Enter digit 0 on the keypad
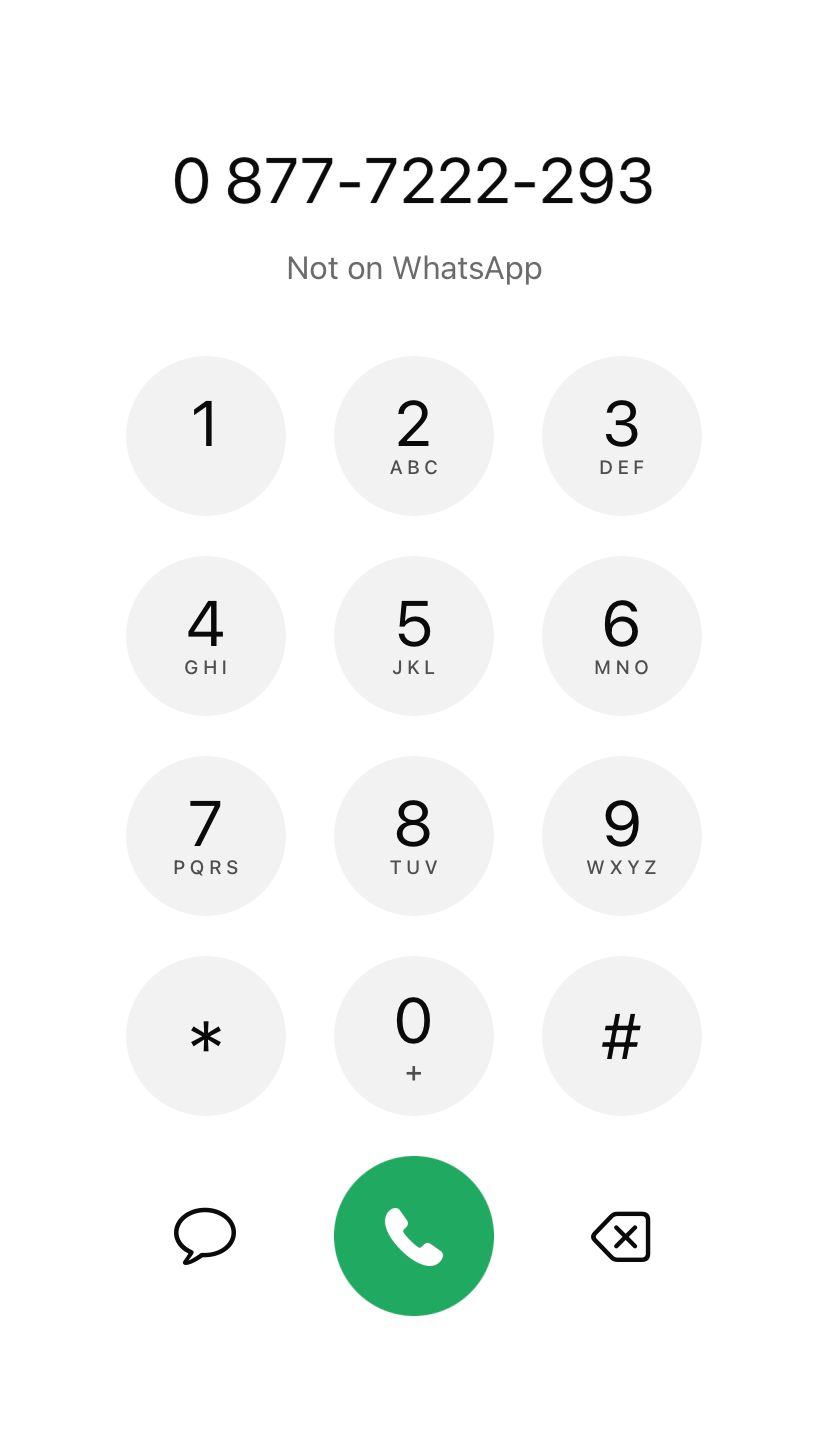Image resolution: width=828 pixels, height=1440 pixels. 413,1036
